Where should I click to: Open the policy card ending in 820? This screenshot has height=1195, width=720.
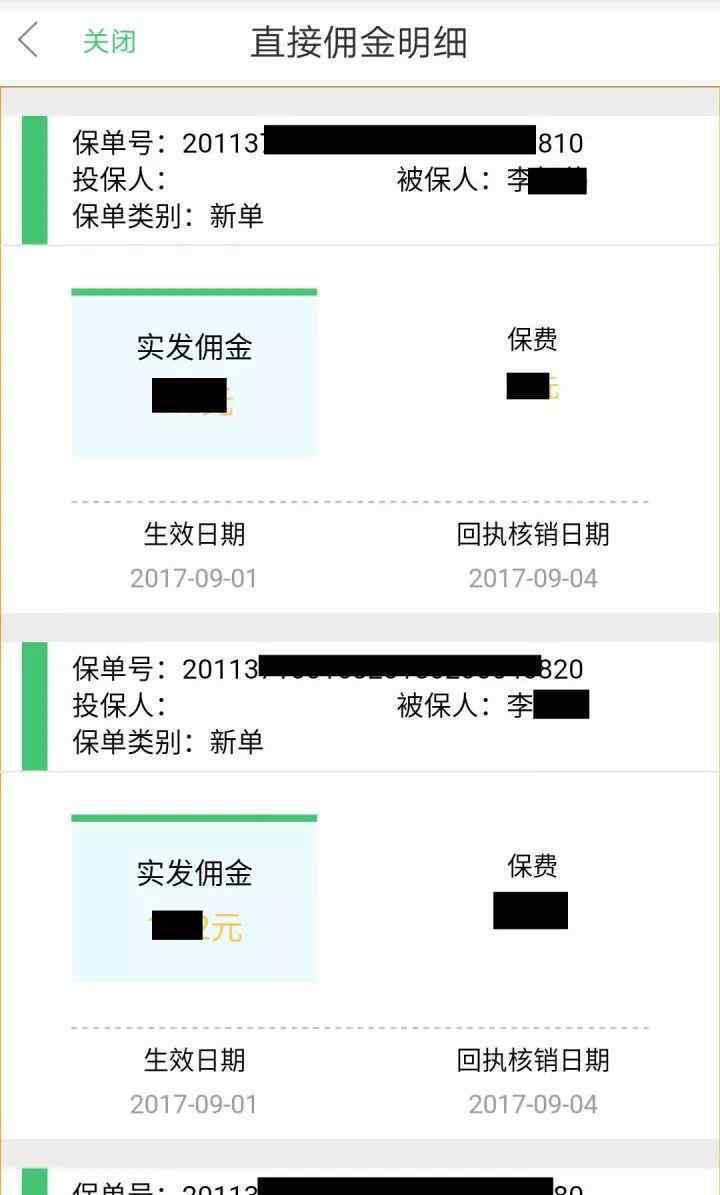tap(360, 890)
